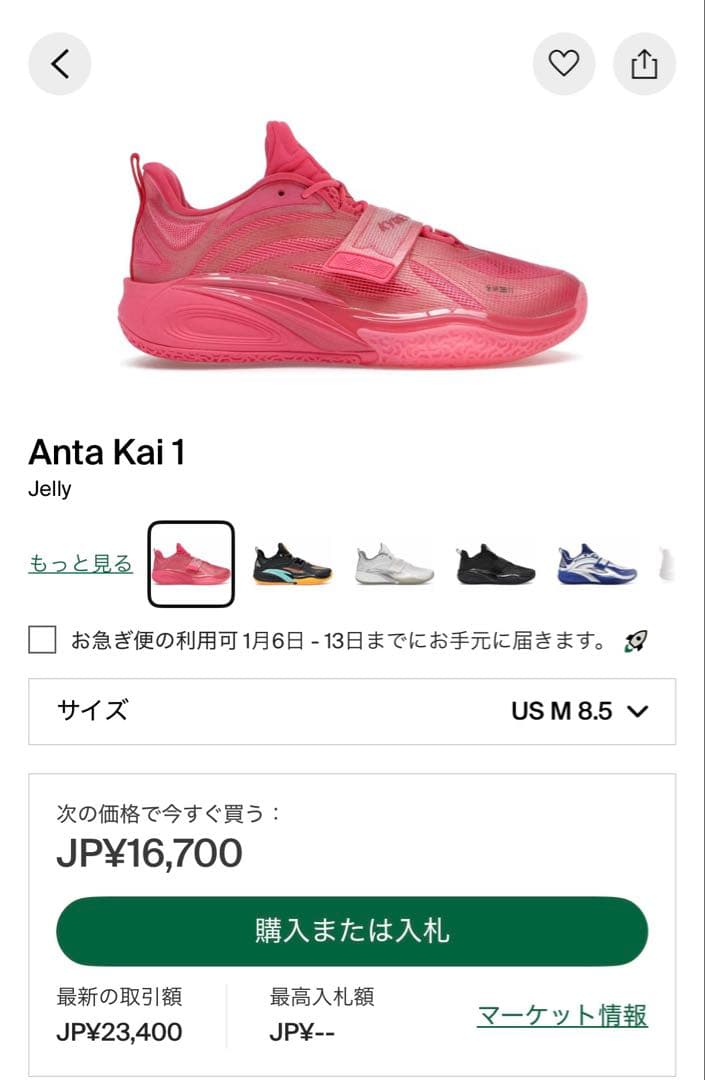Select the all-black colorway thumbnail
The image size is (705, 1080).
496,564
